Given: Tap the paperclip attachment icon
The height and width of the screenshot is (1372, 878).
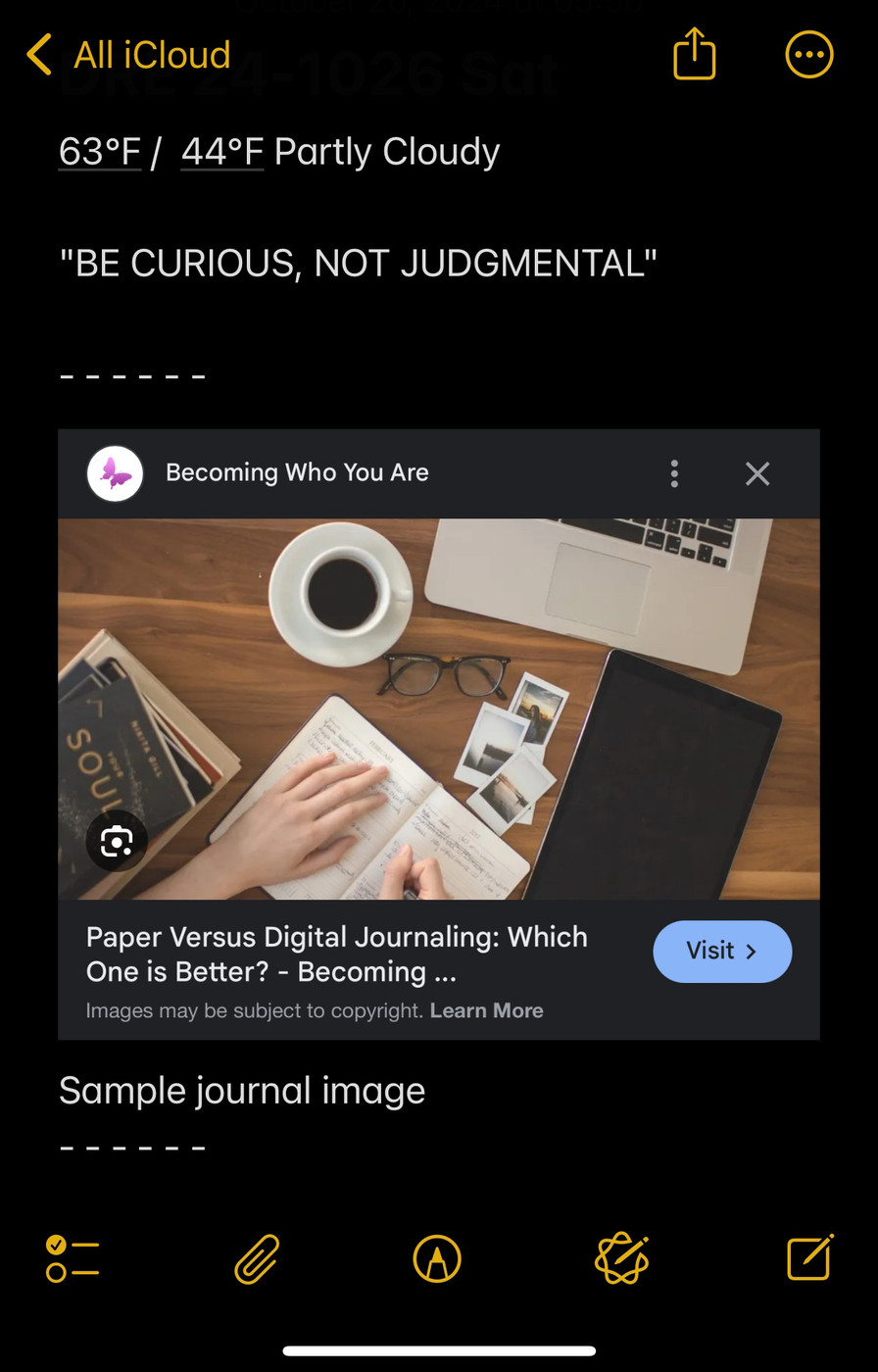Looking at the screenshot, I should tap(257, 1258).
